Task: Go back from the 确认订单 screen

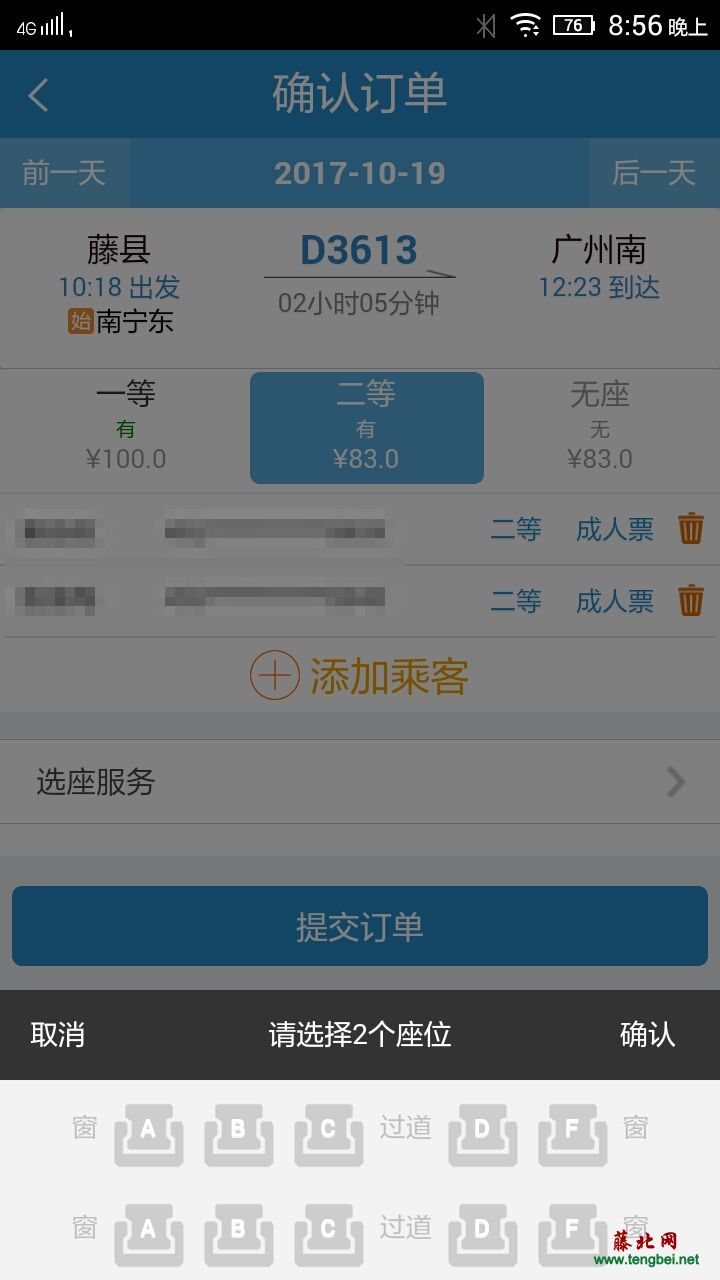Action: (38, 95)
